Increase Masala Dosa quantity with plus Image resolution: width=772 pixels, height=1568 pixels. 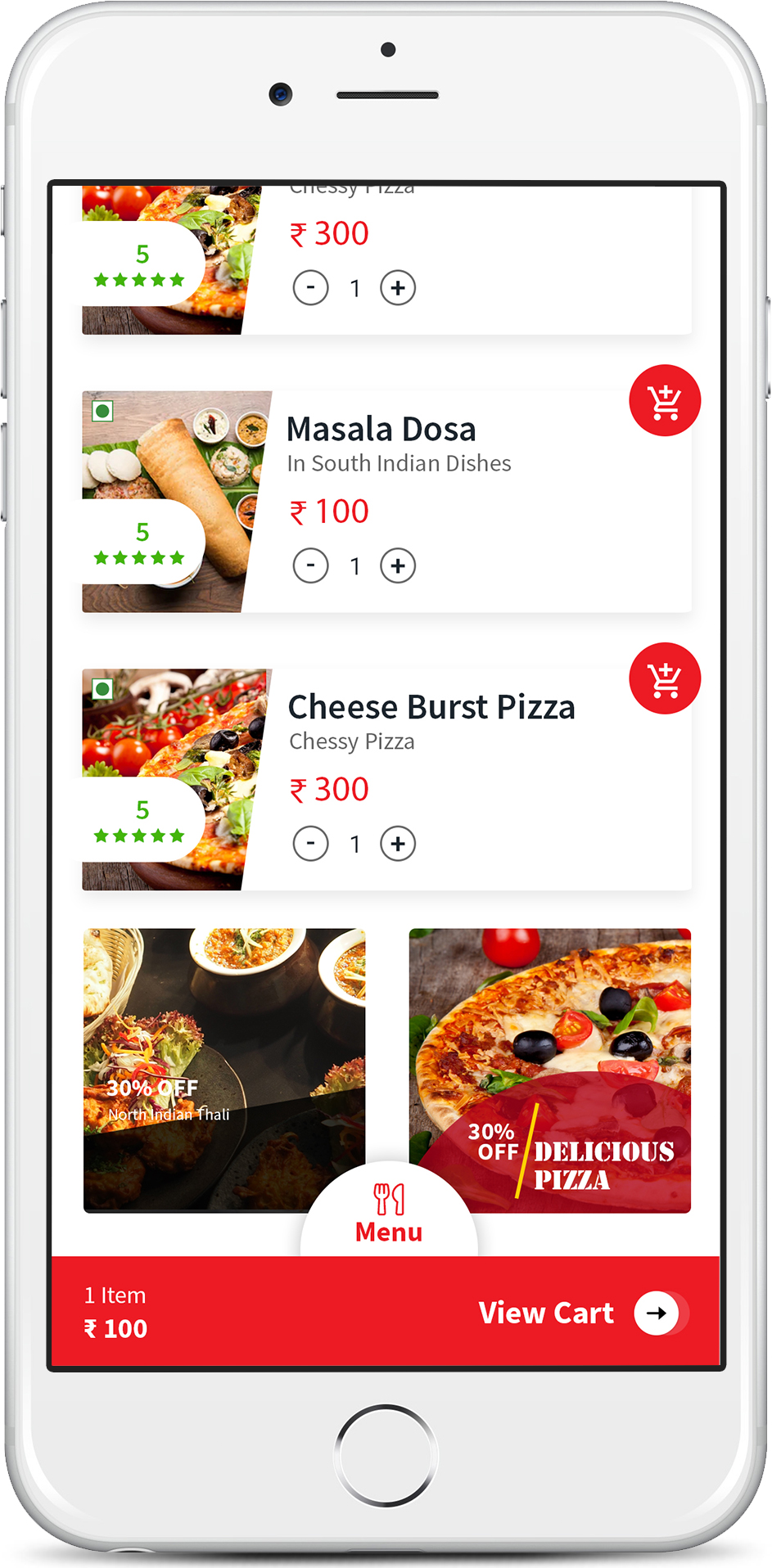point(398,566)
